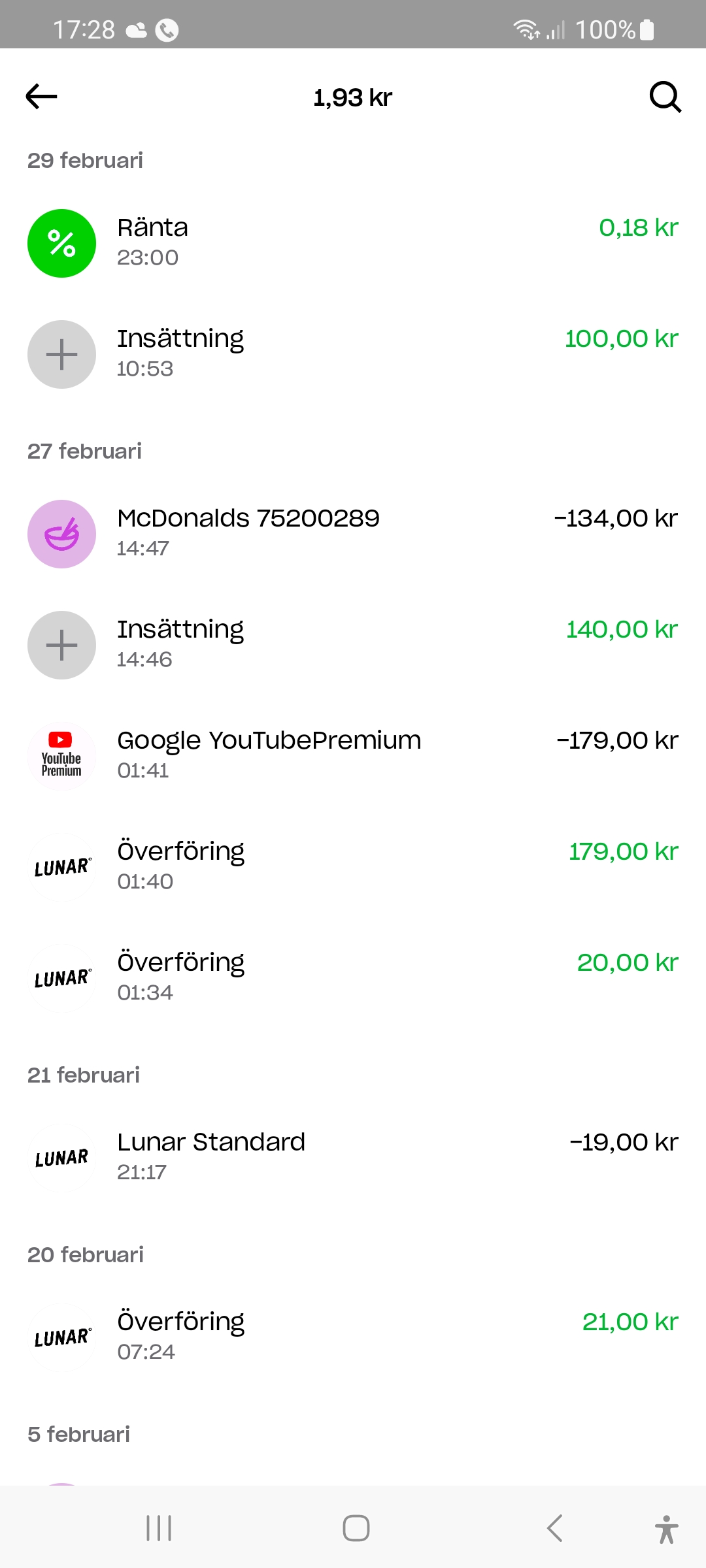Select the 179,00 kr Överföring
Screen dimensions: 706x1568
[x=353, y=867]
